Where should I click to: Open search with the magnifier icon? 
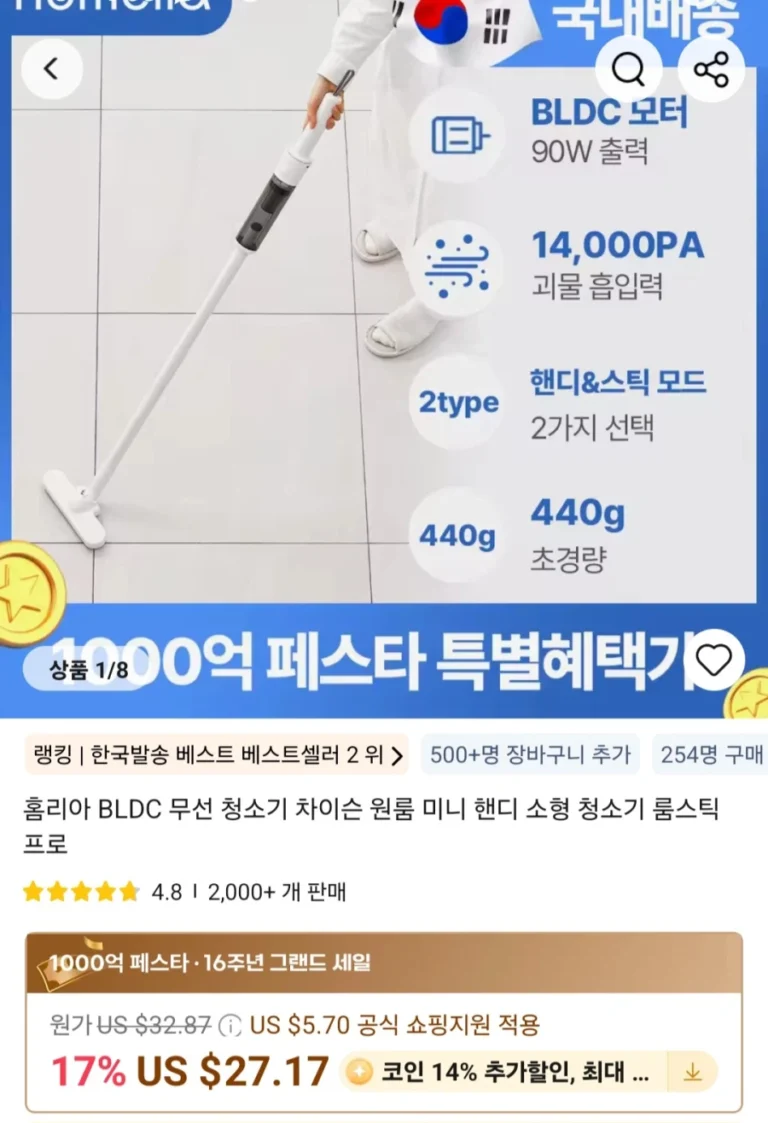pyautogui.click(x=628, y=69)
